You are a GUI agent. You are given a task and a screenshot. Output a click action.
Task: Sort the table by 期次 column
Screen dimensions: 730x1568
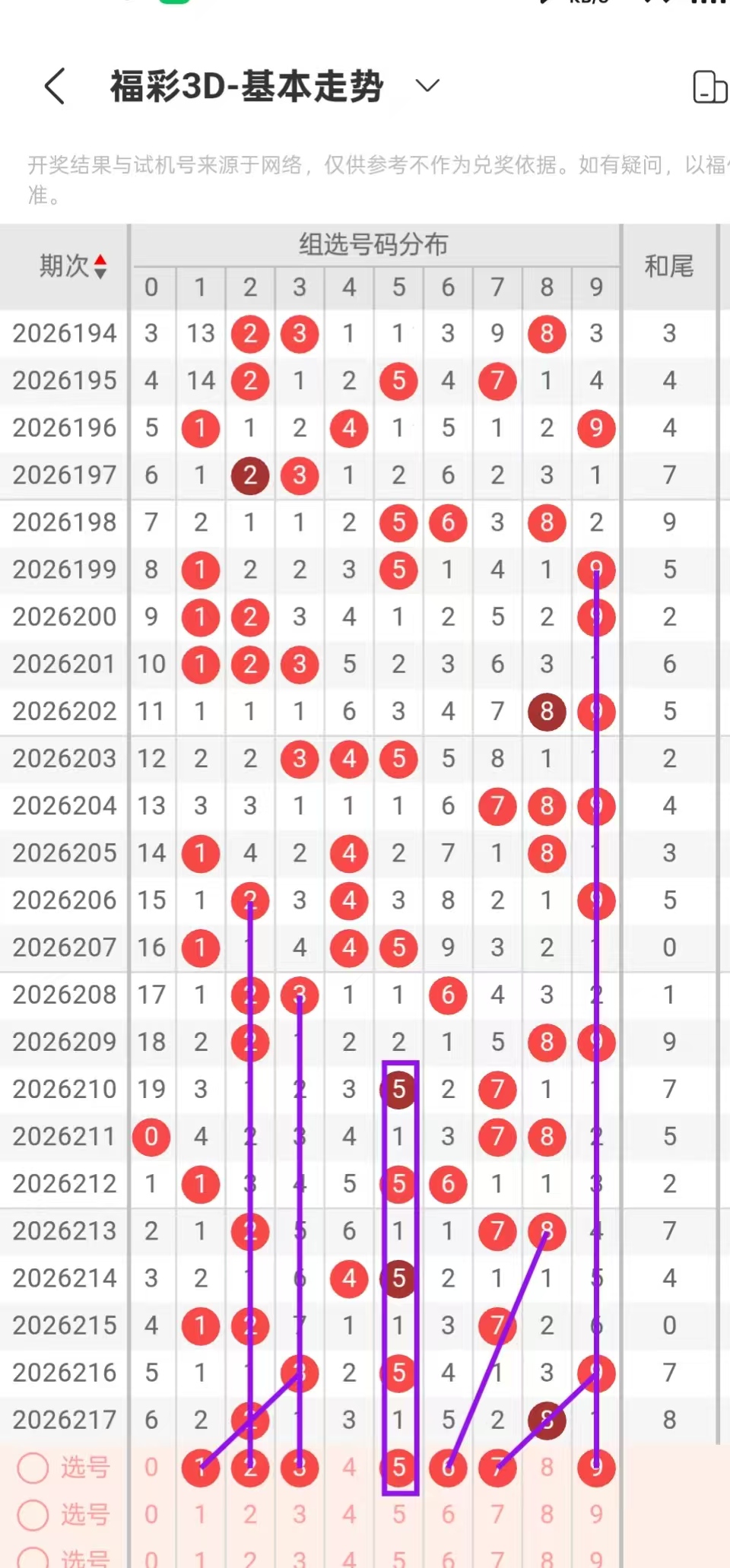(x=73, y=266)
